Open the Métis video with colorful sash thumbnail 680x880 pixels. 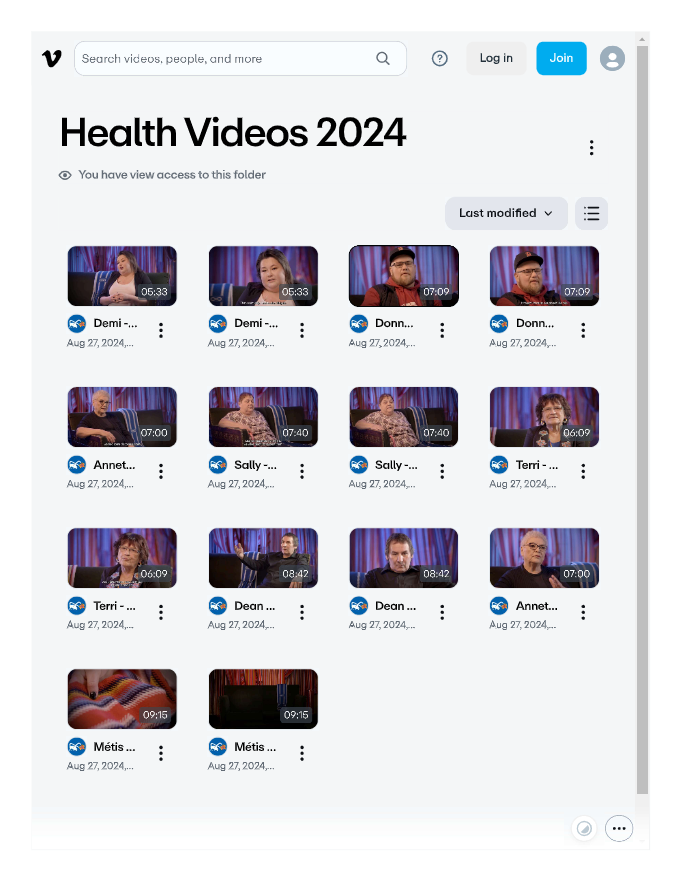122,699
